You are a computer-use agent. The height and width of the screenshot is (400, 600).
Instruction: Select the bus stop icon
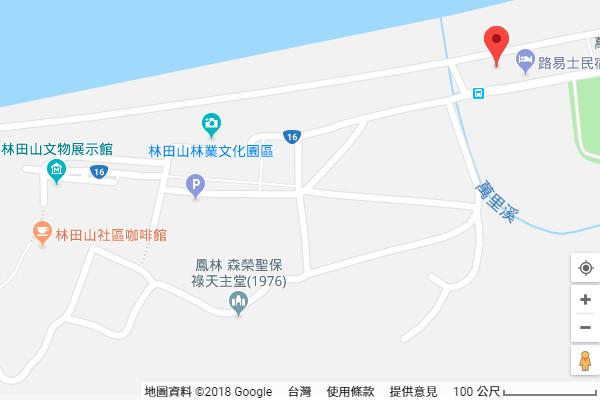(x=479, y=94)
